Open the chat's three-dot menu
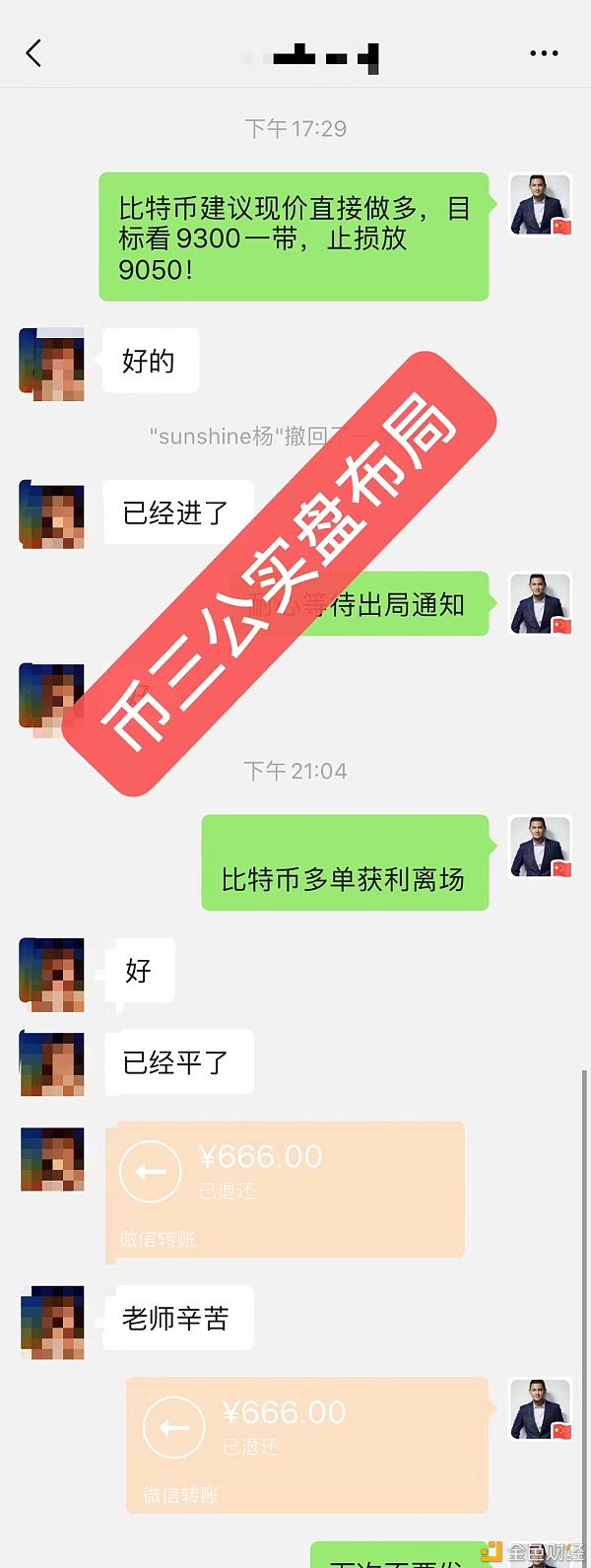591x1568 pixels. [x=544, y=53]
